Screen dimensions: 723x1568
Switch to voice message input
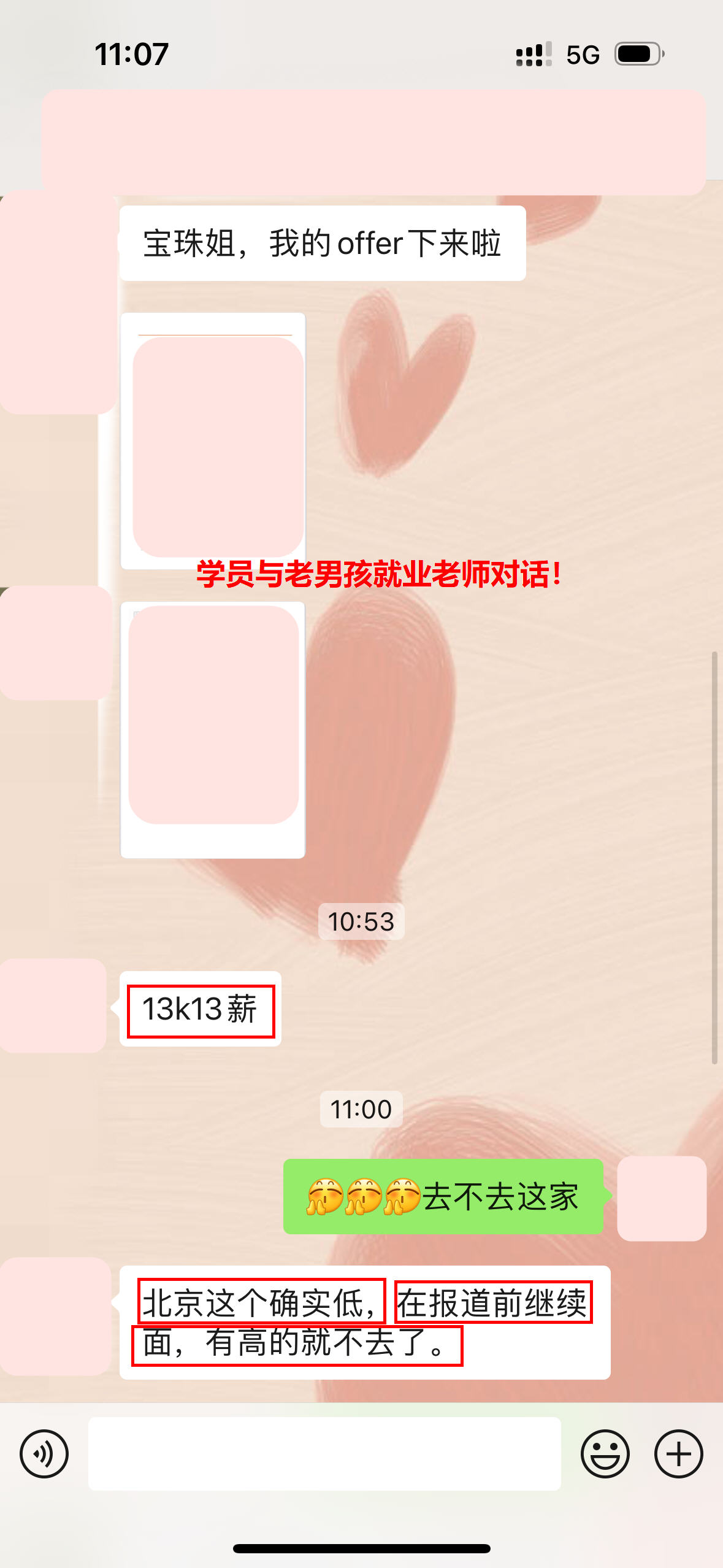44,1453
